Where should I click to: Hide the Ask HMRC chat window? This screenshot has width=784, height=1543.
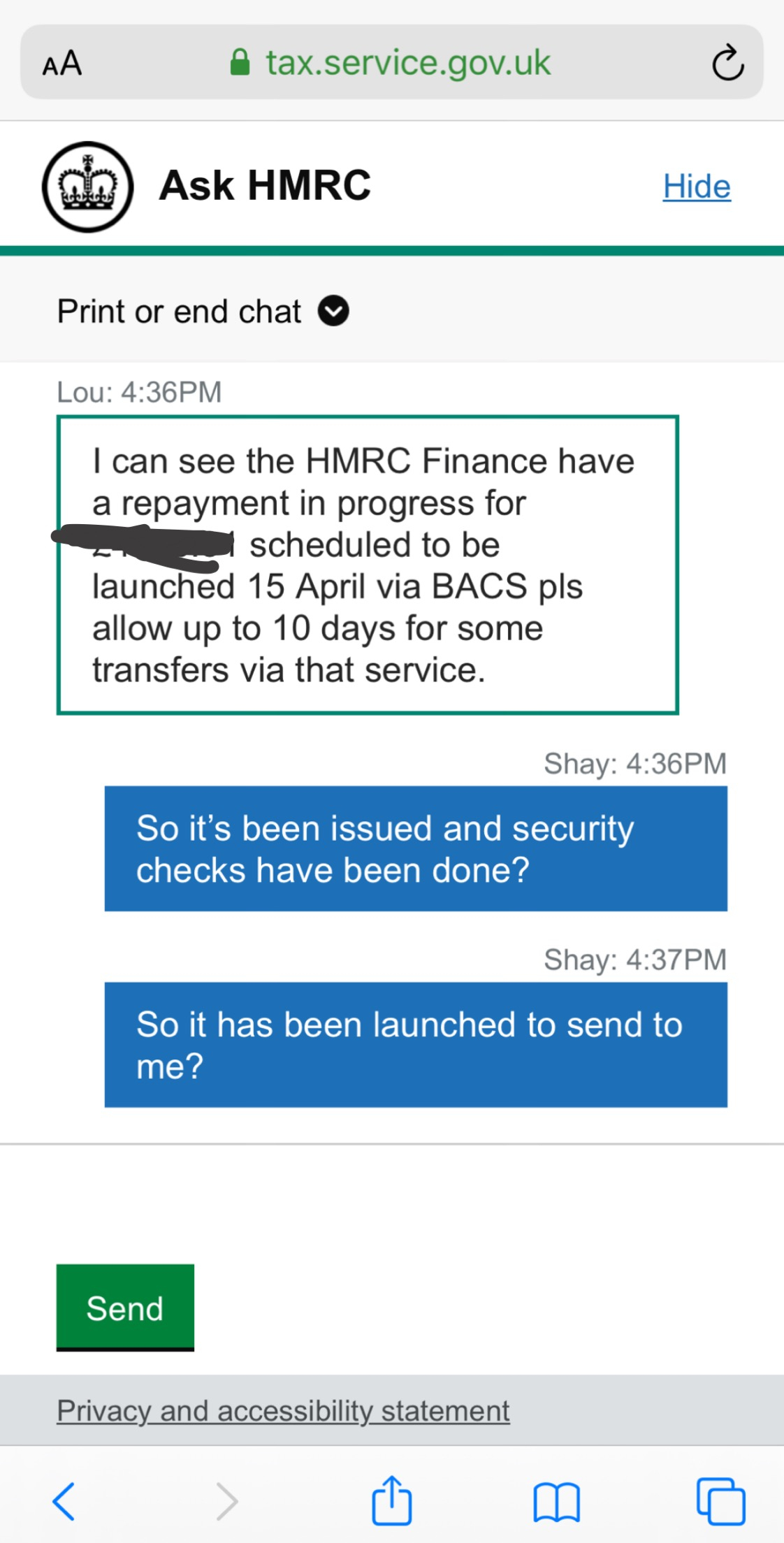(696, 187)
